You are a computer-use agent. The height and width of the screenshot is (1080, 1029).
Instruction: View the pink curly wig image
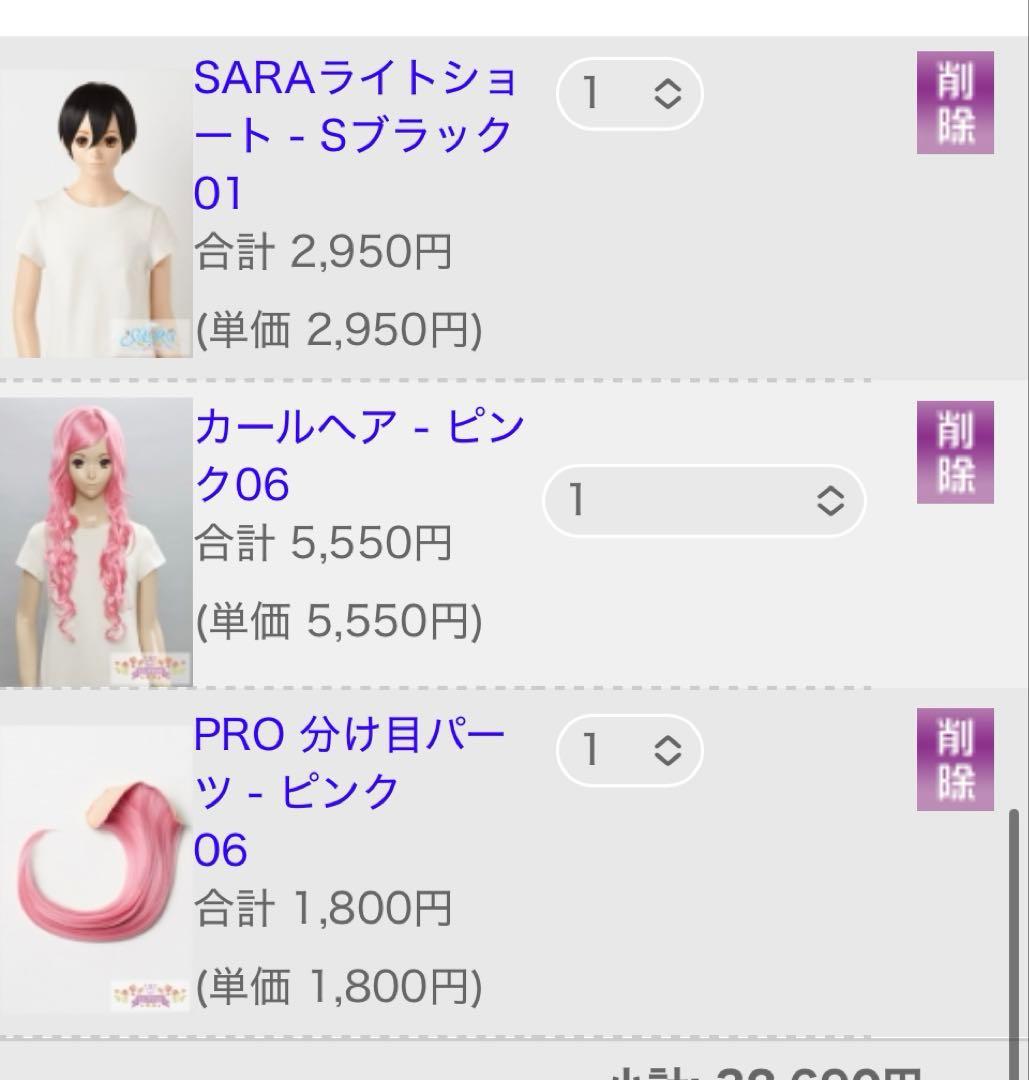click(95, 542)
